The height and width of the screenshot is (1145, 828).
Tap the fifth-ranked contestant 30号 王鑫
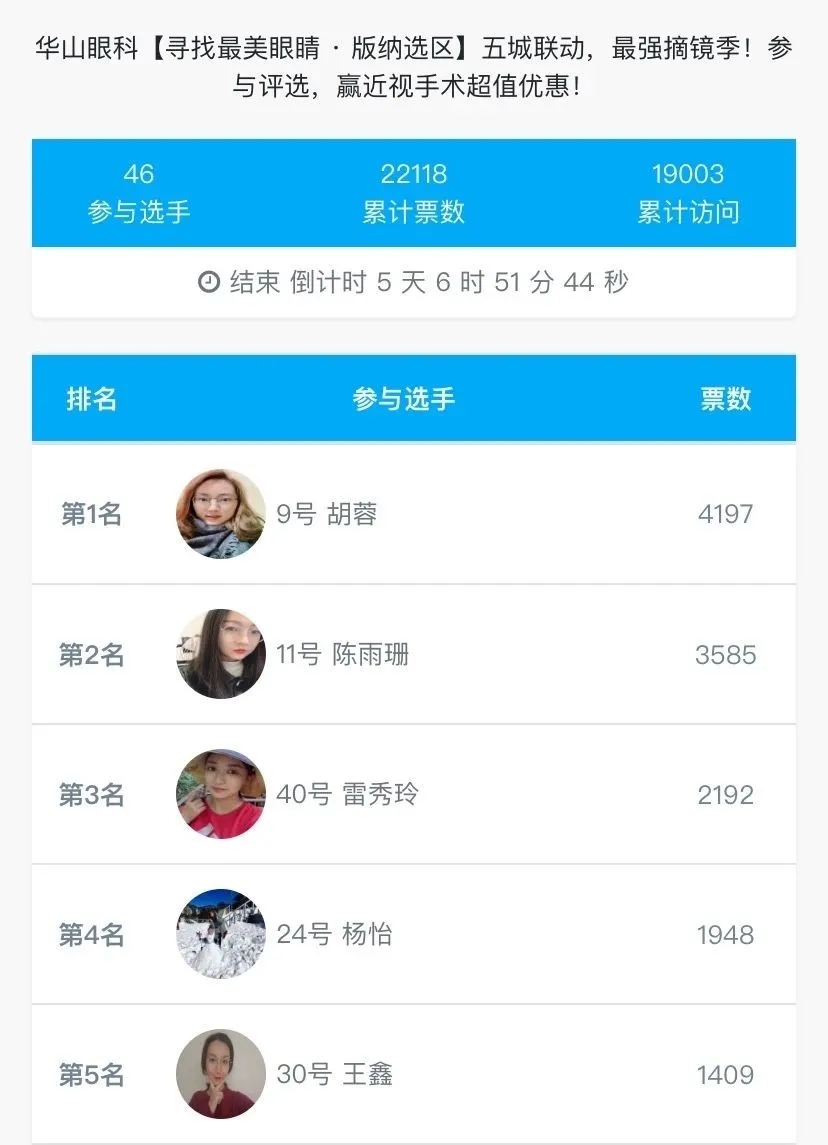click(x=334, y=1075)
